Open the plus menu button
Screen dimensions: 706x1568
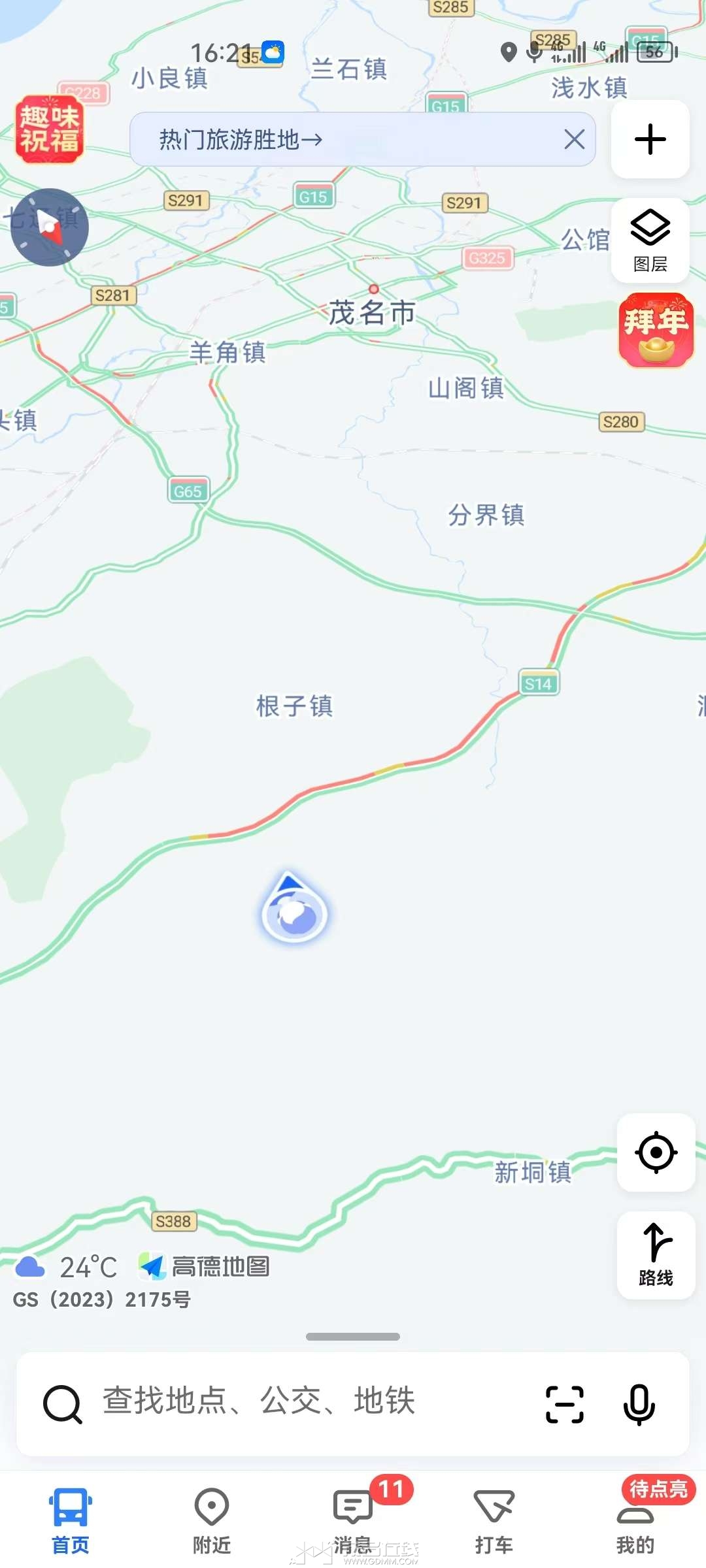click(x=650, y=139)
